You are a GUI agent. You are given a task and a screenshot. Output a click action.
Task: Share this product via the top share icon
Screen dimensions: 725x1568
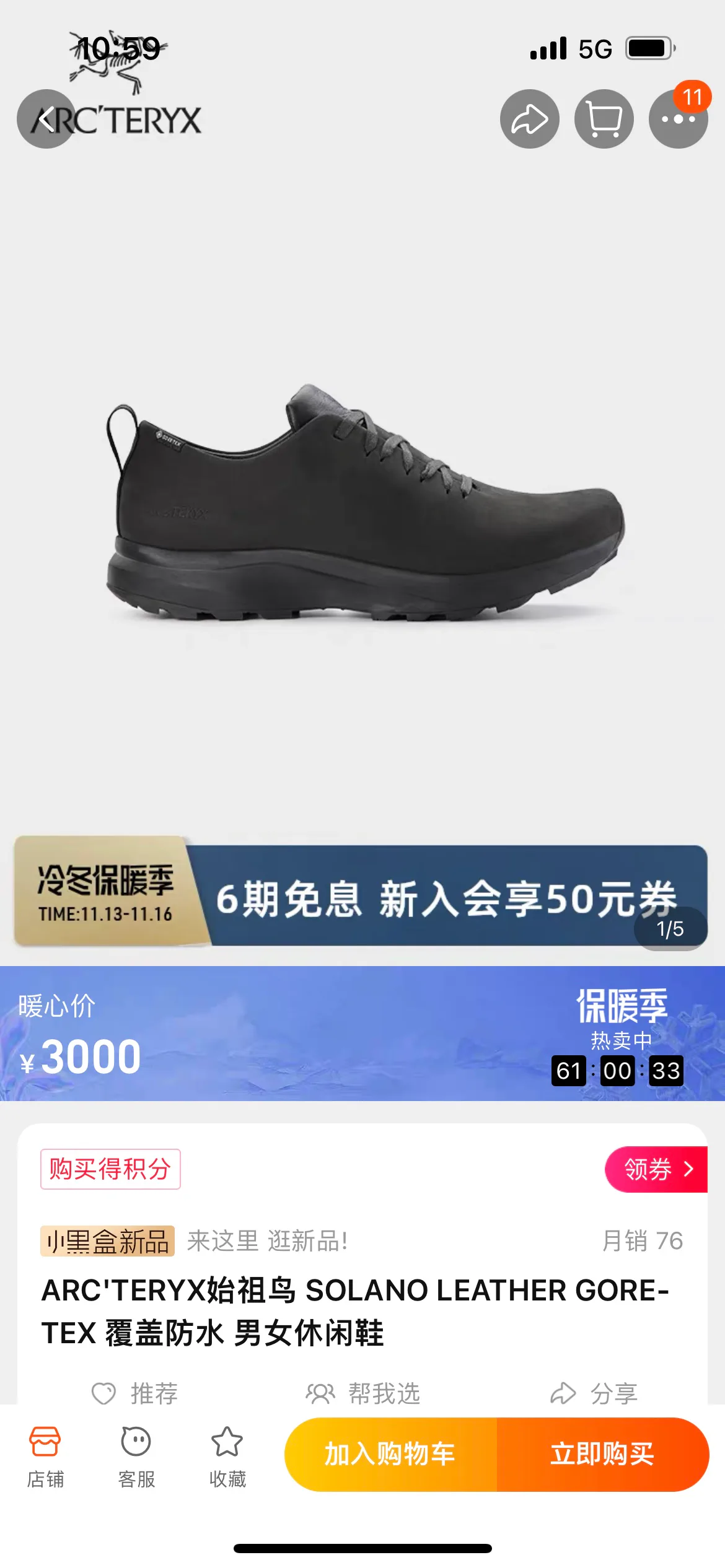[x=530, y=119]
